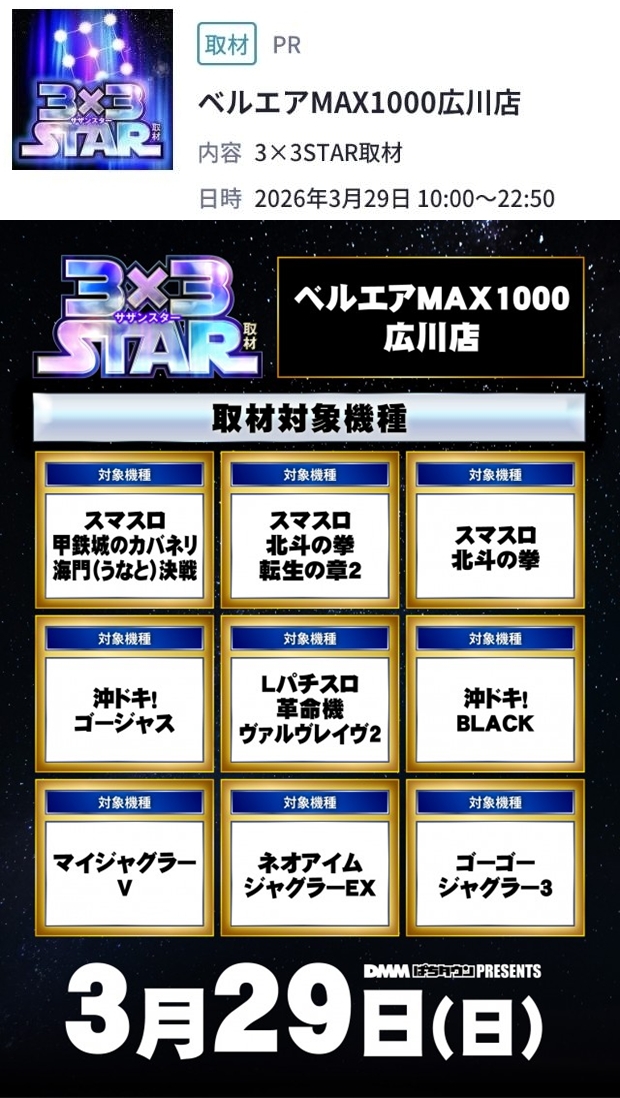
Task: Open the ベルエアMAX1000広川店 store title
Action: pyautogui.click(x=360, y=103)
